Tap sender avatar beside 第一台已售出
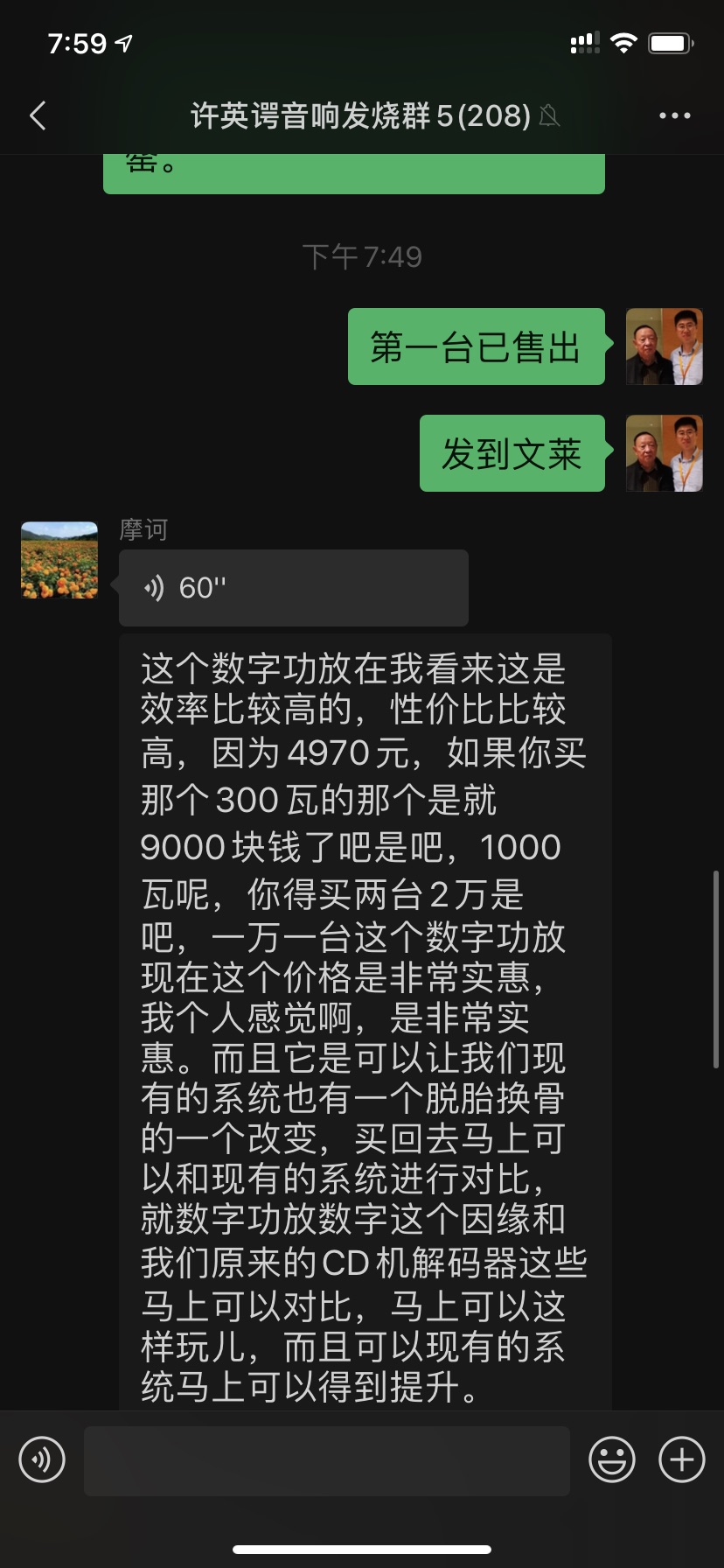724x1568 pixels. (665, 346)
